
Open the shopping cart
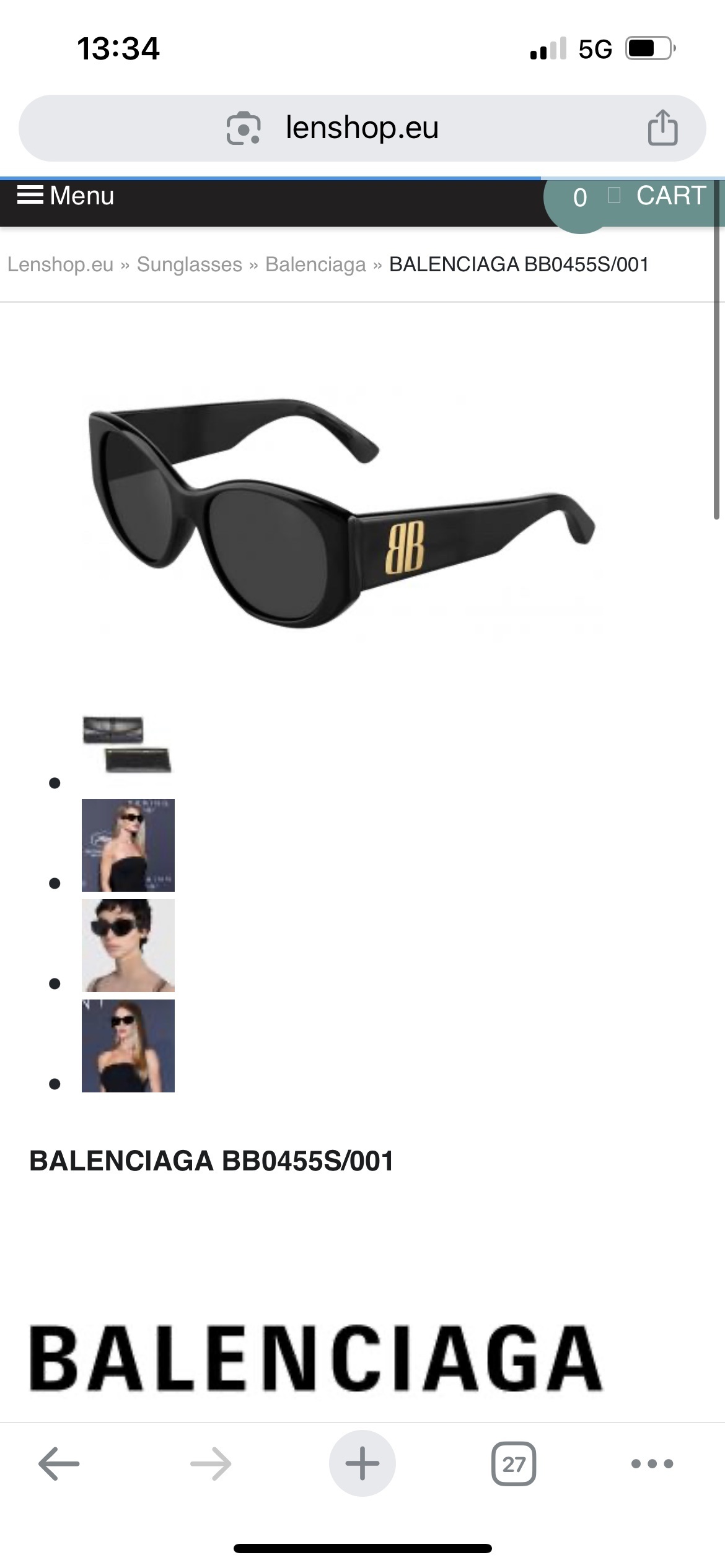coord(657,197)
